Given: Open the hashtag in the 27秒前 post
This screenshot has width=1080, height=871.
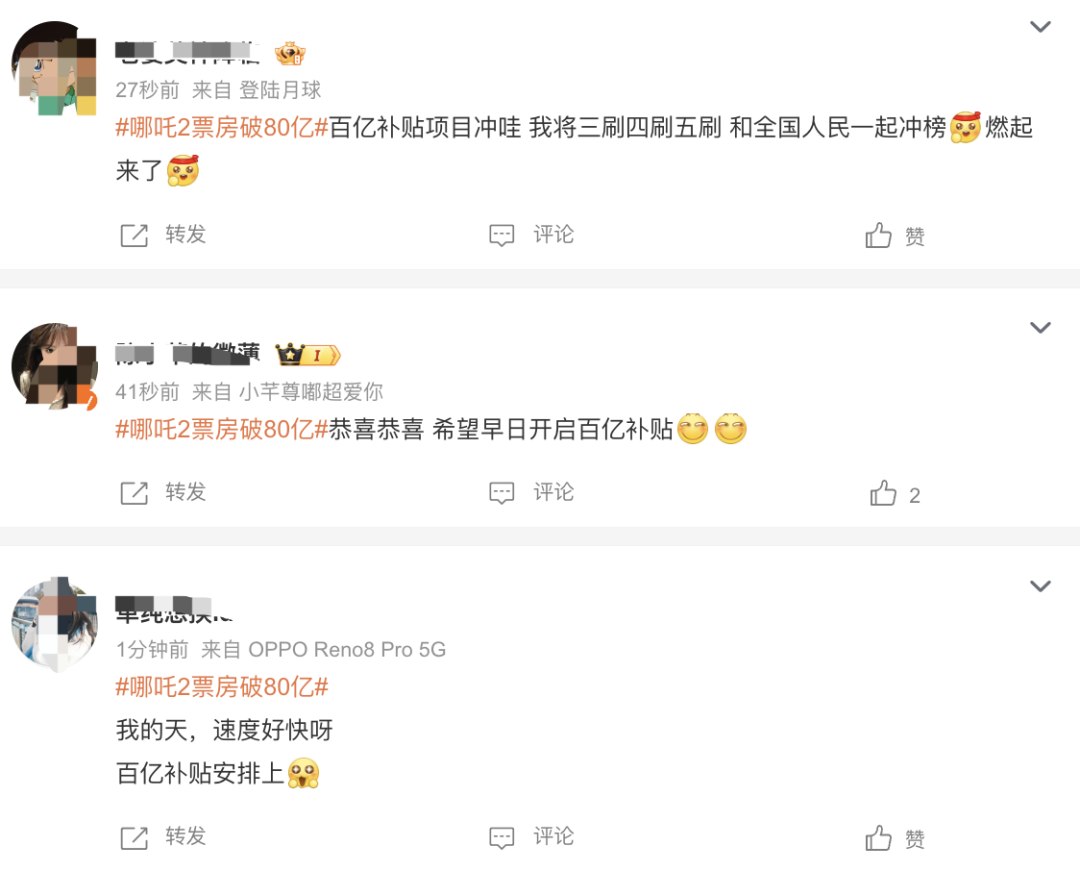Looking at the screenshot, I should (222, 129).
